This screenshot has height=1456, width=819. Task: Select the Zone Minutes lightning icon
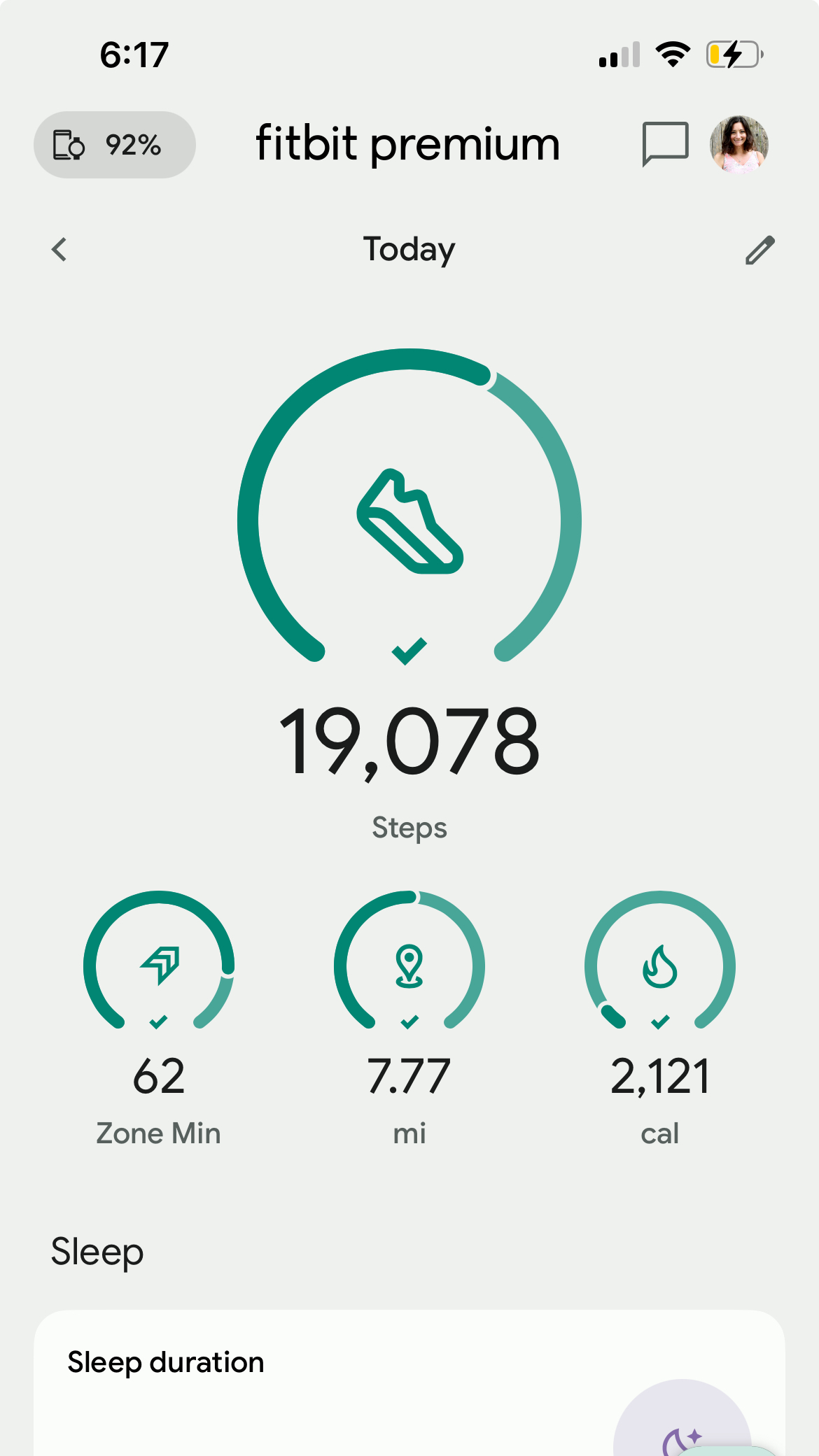[160, 966]
